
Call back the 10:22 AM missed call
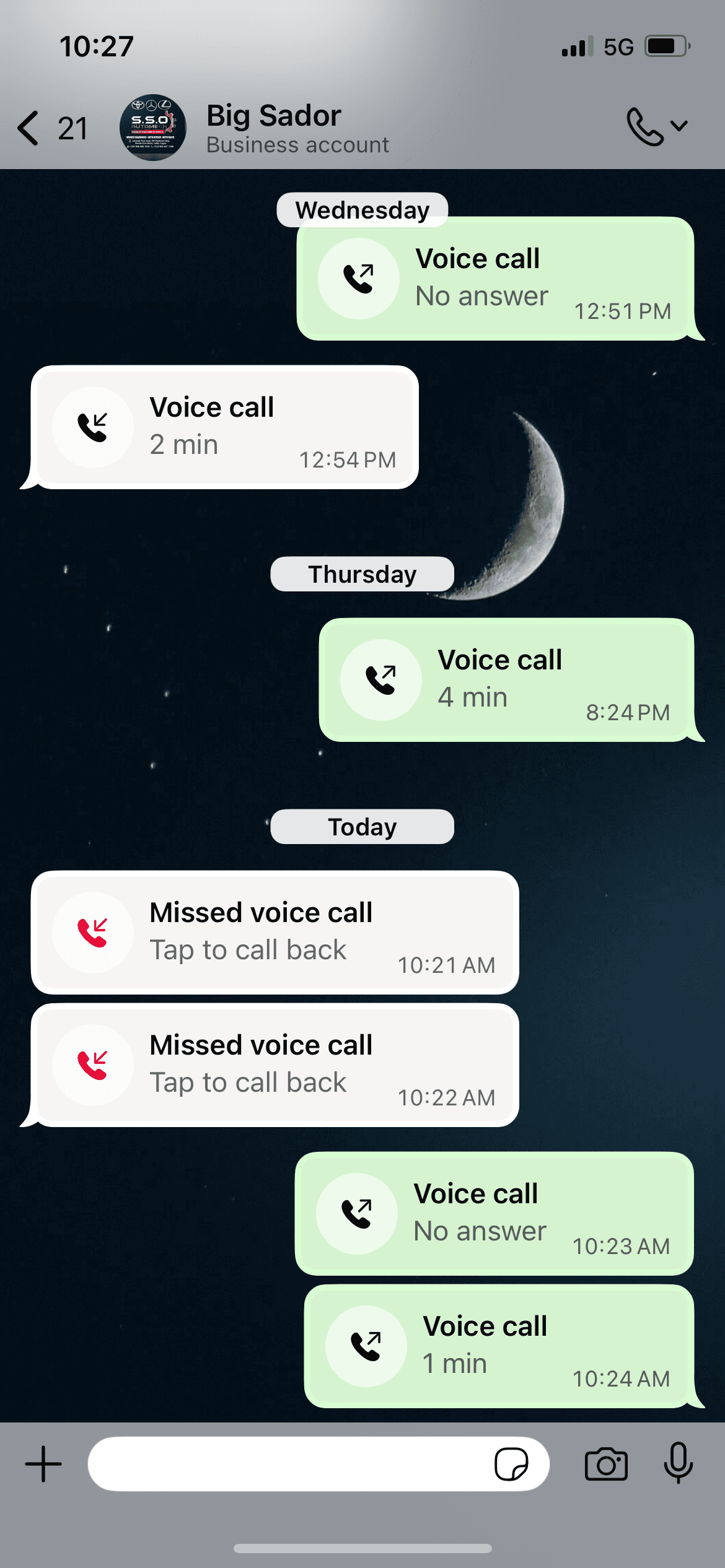275,1065
